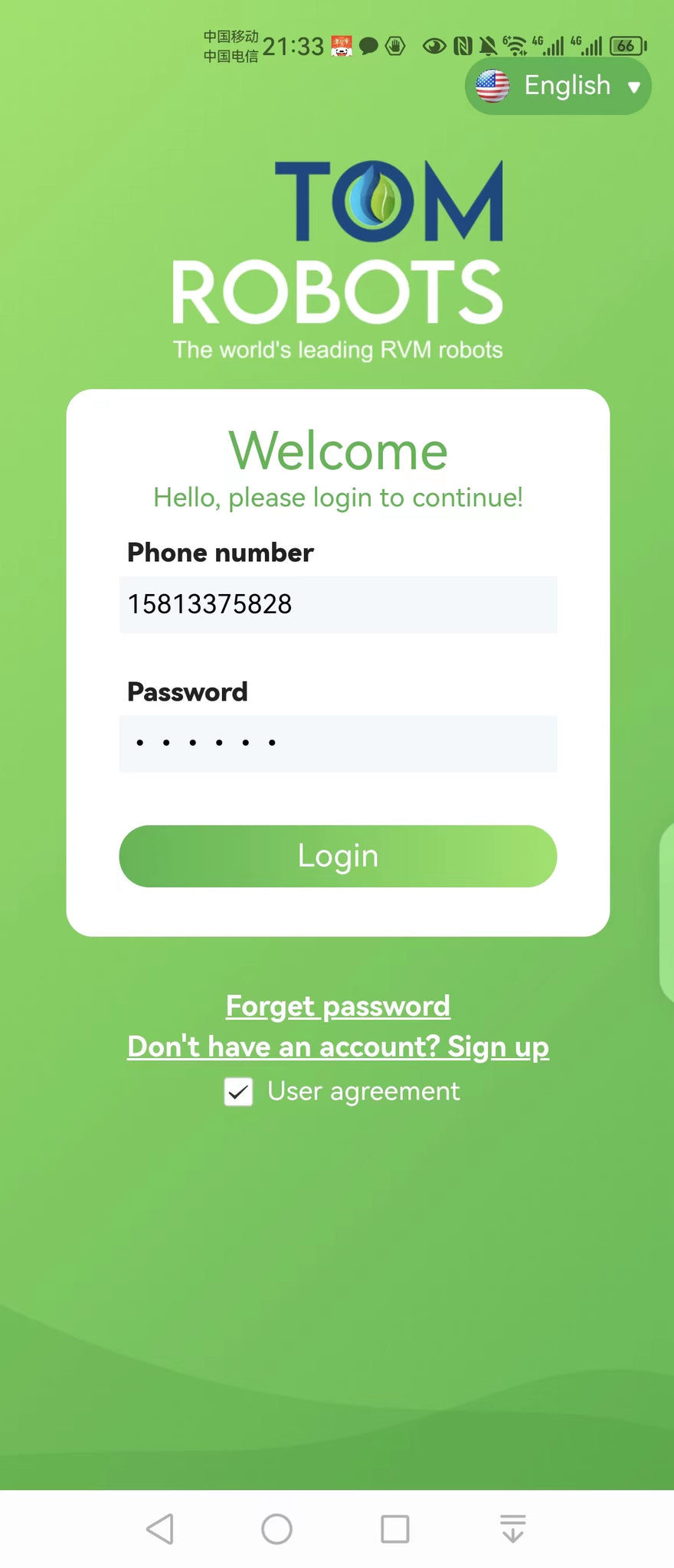Edit the Phone number field
The height and width of the screenshot is (1568, 674).
point(338,605)
